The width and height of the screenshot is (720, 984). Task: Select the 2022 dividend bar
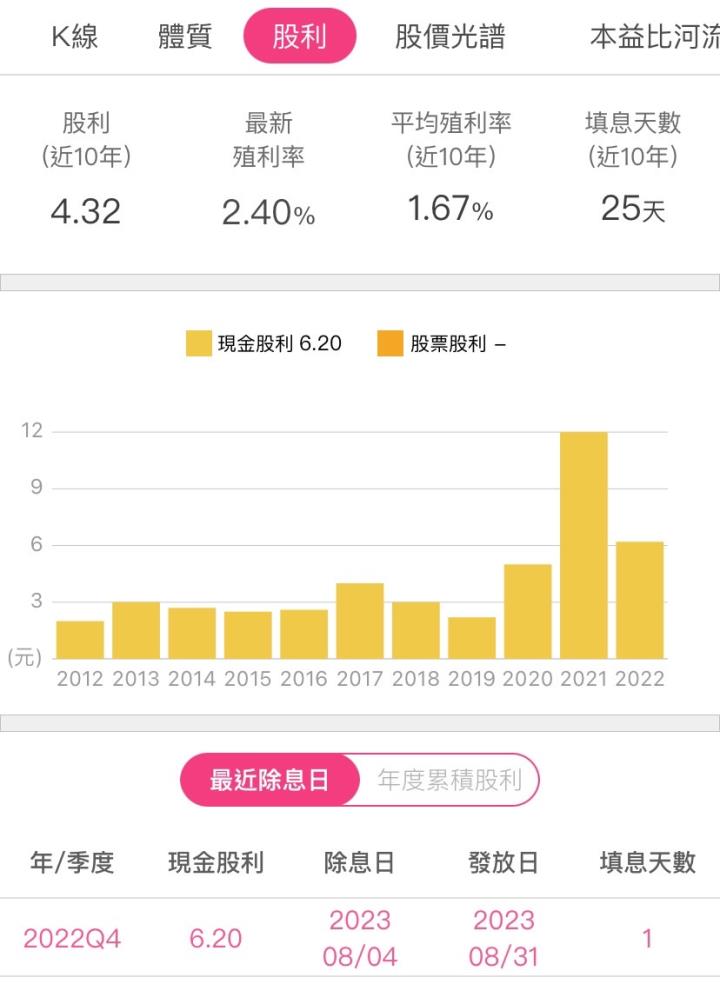tap(641, 600)
